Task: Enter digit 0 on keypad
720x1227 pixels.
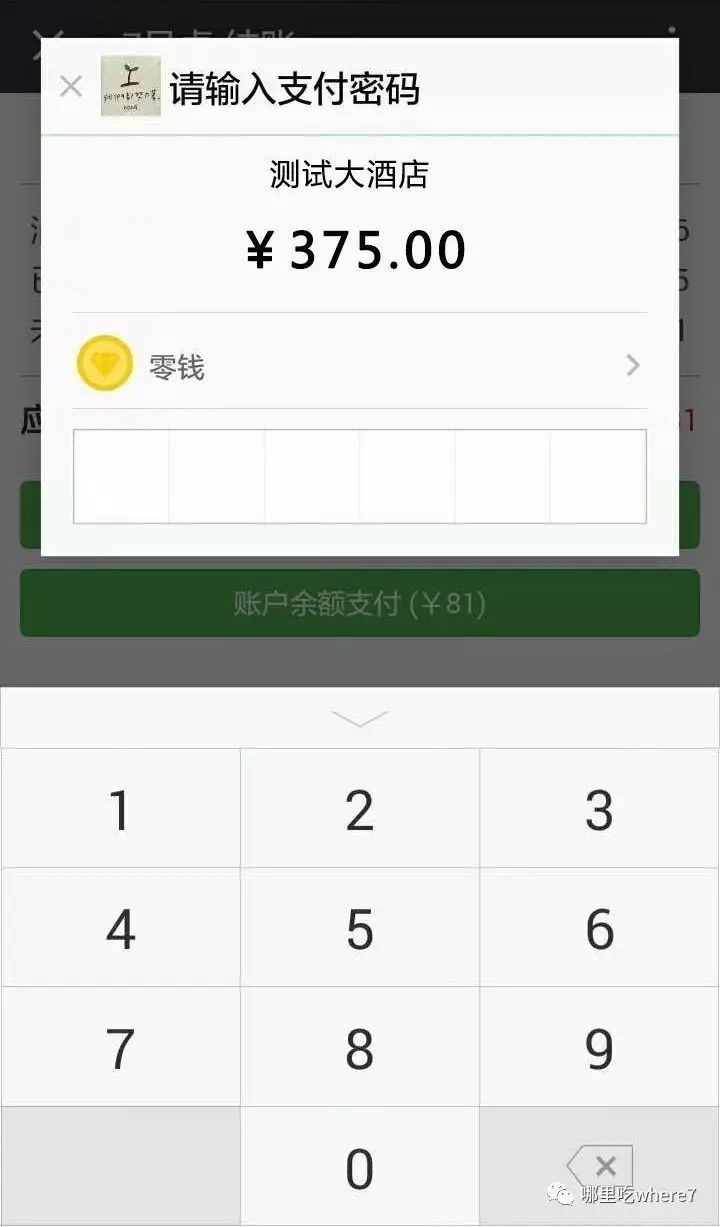Action: pyautogui.click(x=359, y=1167)
